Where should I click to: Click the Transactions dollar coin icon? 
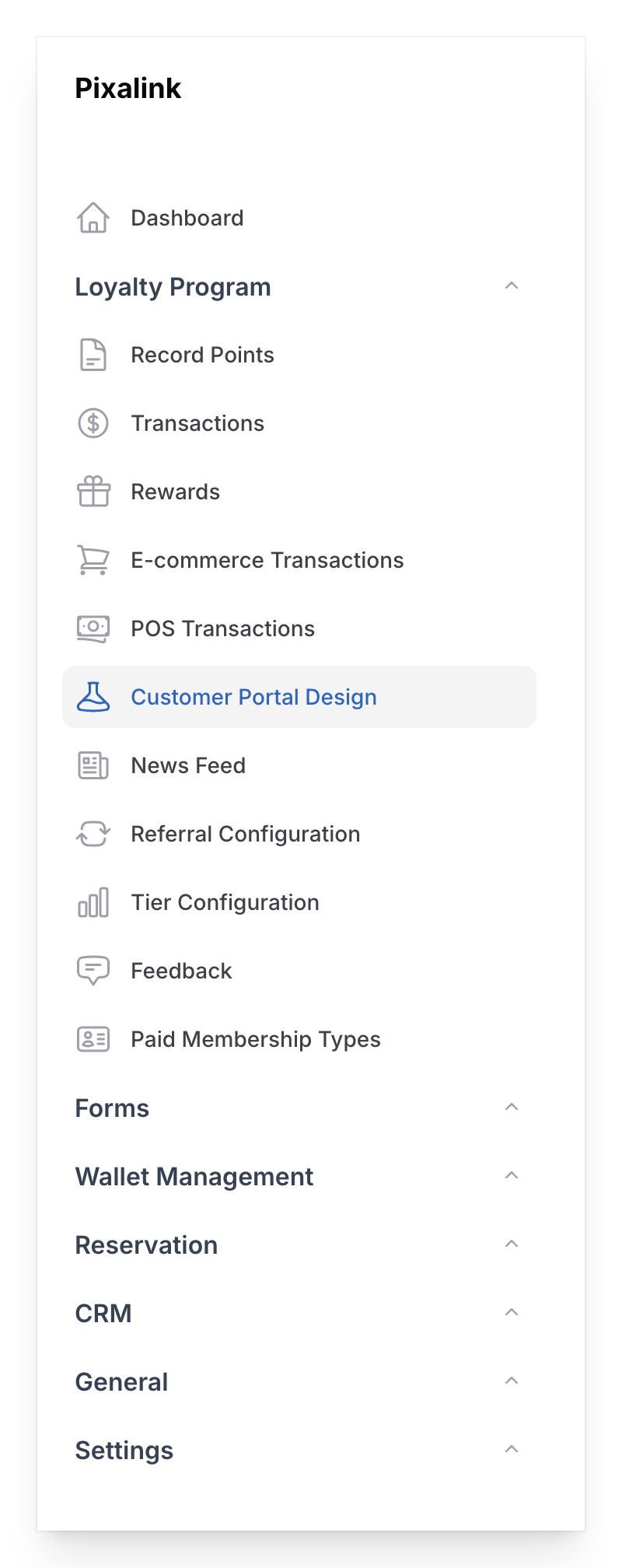(x=93, y=423)
